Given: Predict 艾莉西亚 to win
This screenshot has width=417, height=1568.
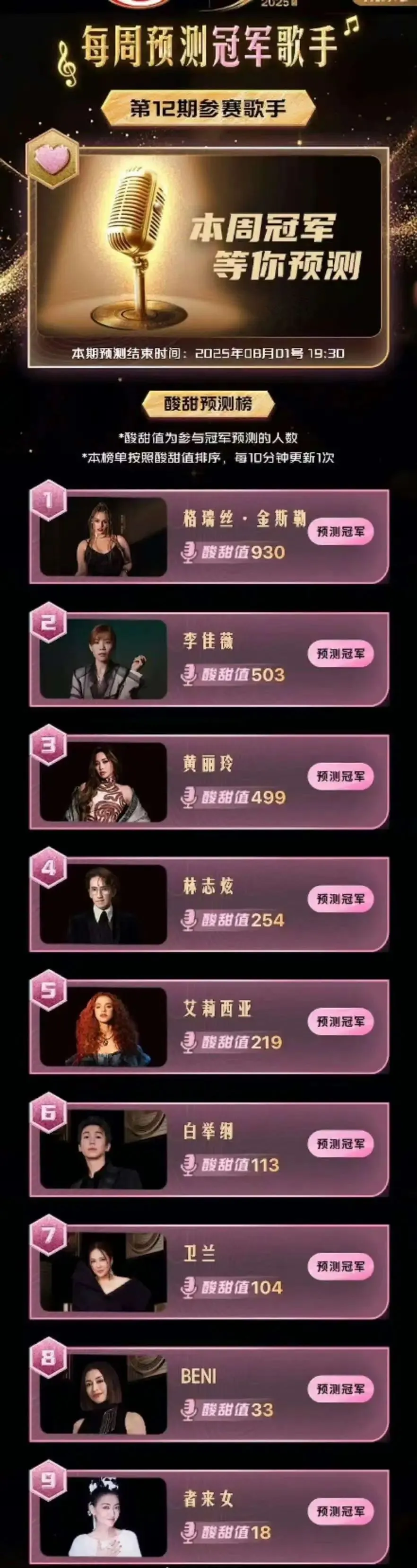Looking at the screenshot, I should [340, 1021].
